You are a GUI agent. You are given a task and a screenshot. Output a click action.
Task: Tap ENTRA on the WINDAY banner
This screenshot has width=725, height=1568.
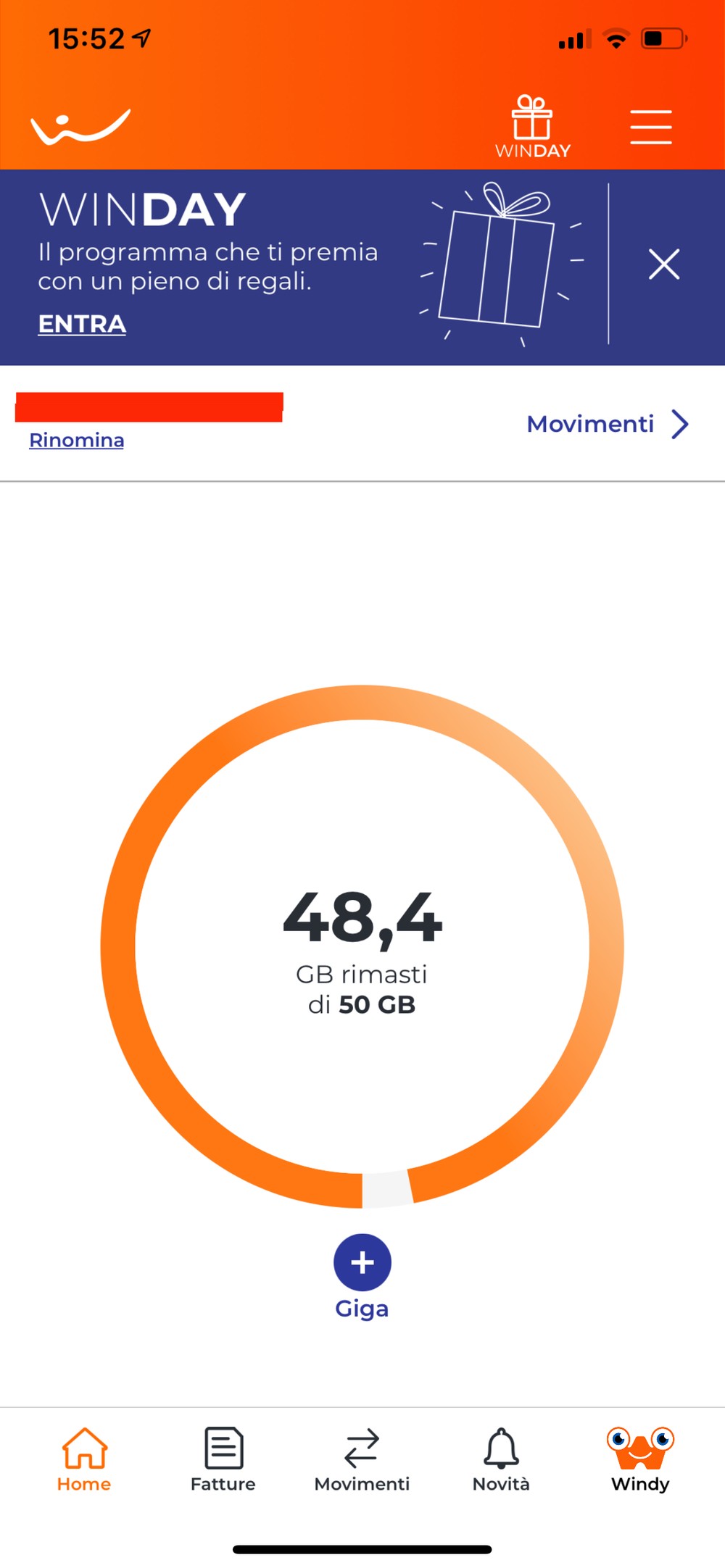tap(82, 324)
